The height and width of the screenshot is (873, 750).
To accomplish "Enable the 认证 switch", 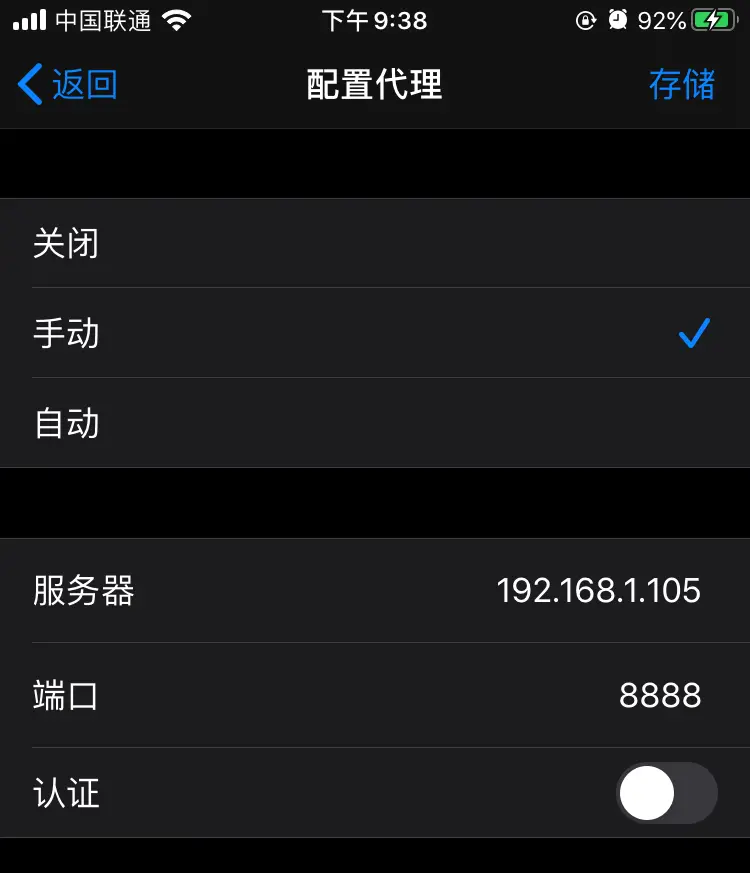I will pos(666,793).
